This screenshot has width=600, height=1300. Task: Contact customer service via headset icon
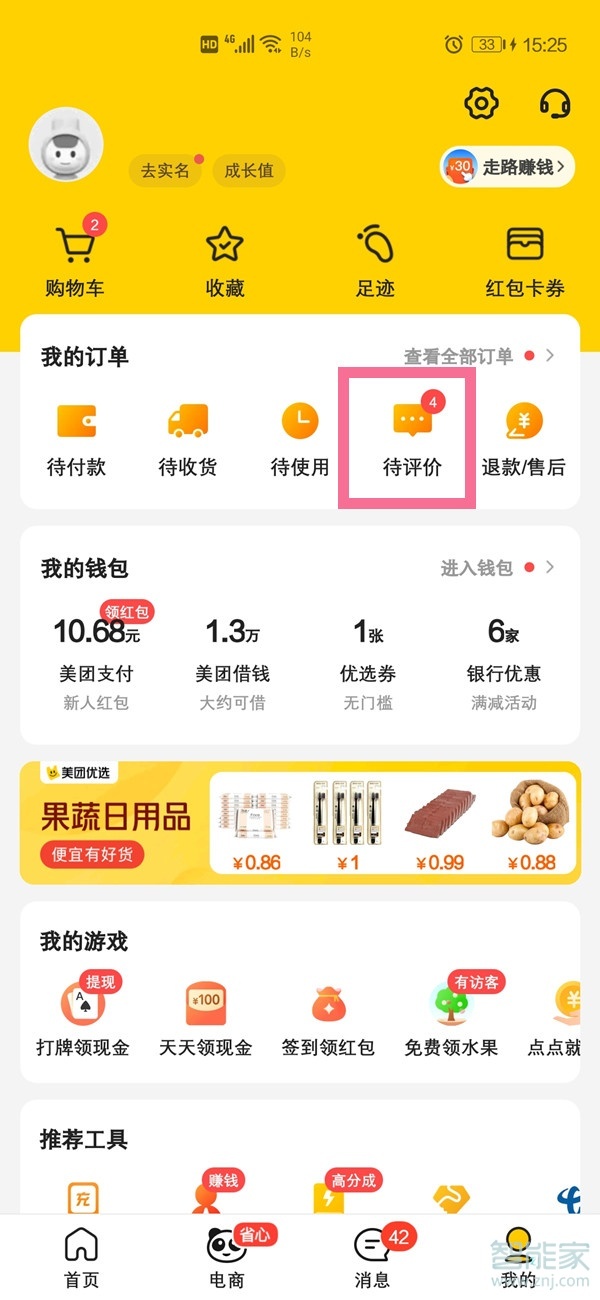pos(555,102)
